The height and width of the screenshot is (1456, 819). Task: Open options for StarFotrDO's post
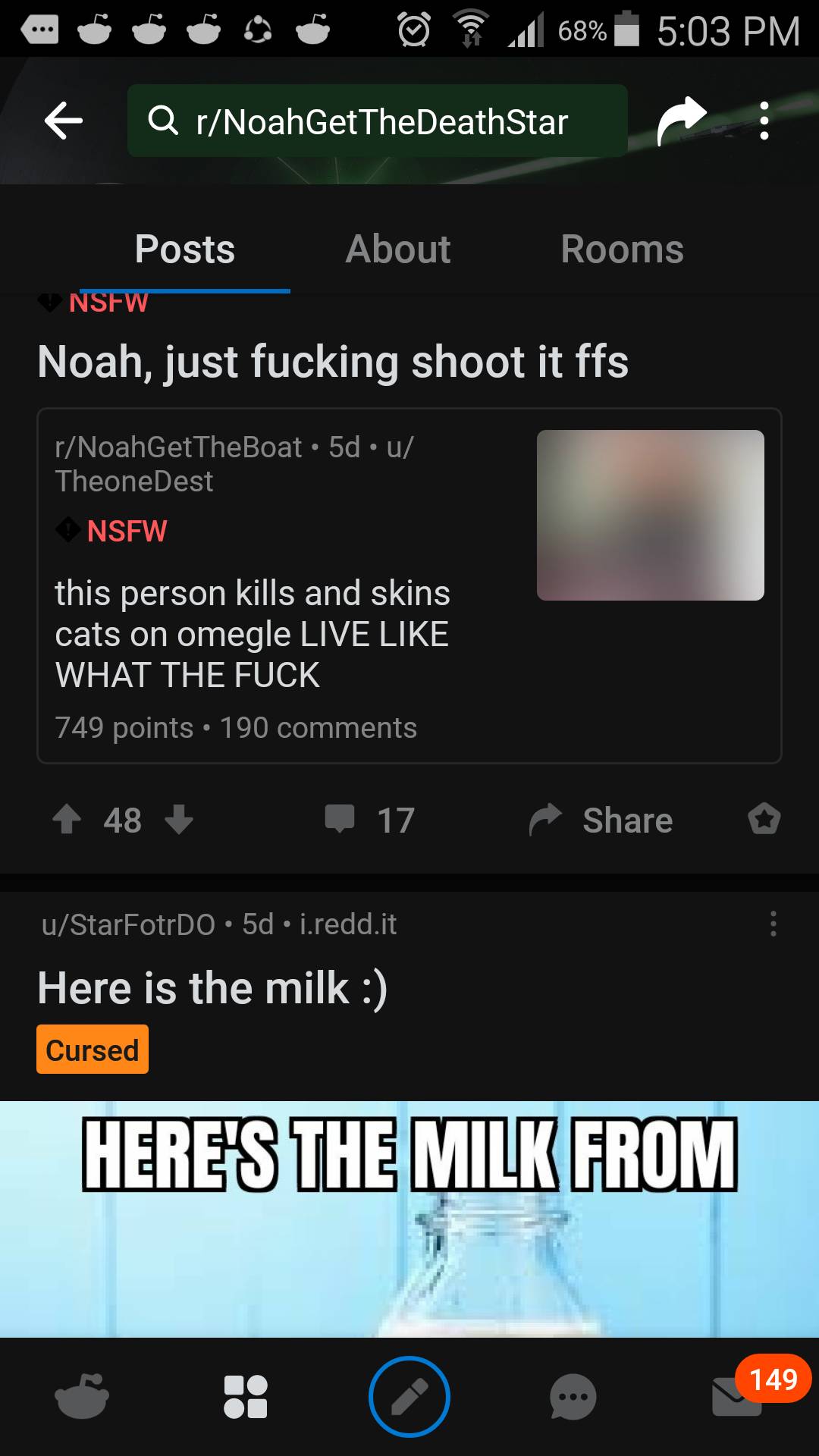click(773, 924)
